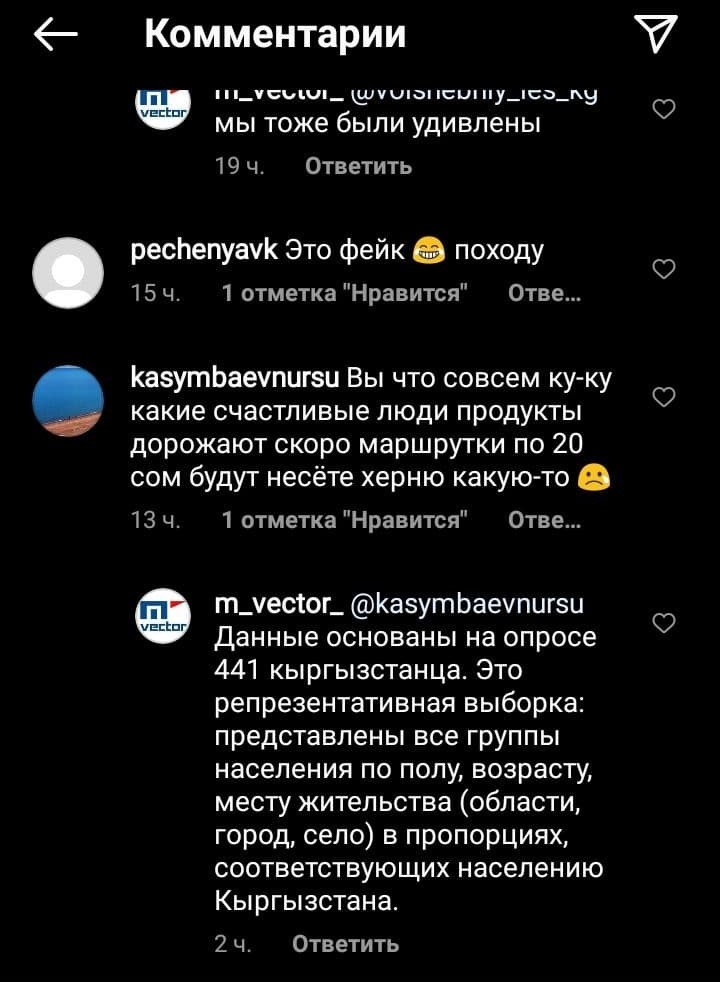Like m_vector_'s reply about 441 кыргызстанца
720x982 pixels.
[664, 623]
